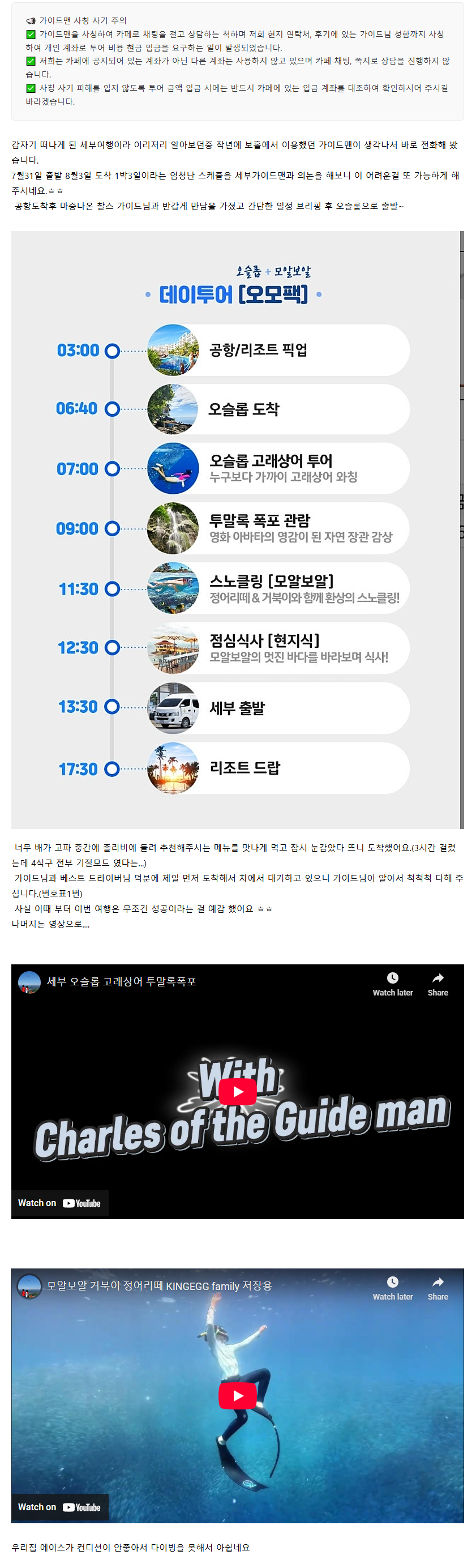This screenshot has height=1568, width=476.
Task: Play the 세부 오슬롭 고래상어 투말록폭포 video
Action: [x=237, y=1091]
